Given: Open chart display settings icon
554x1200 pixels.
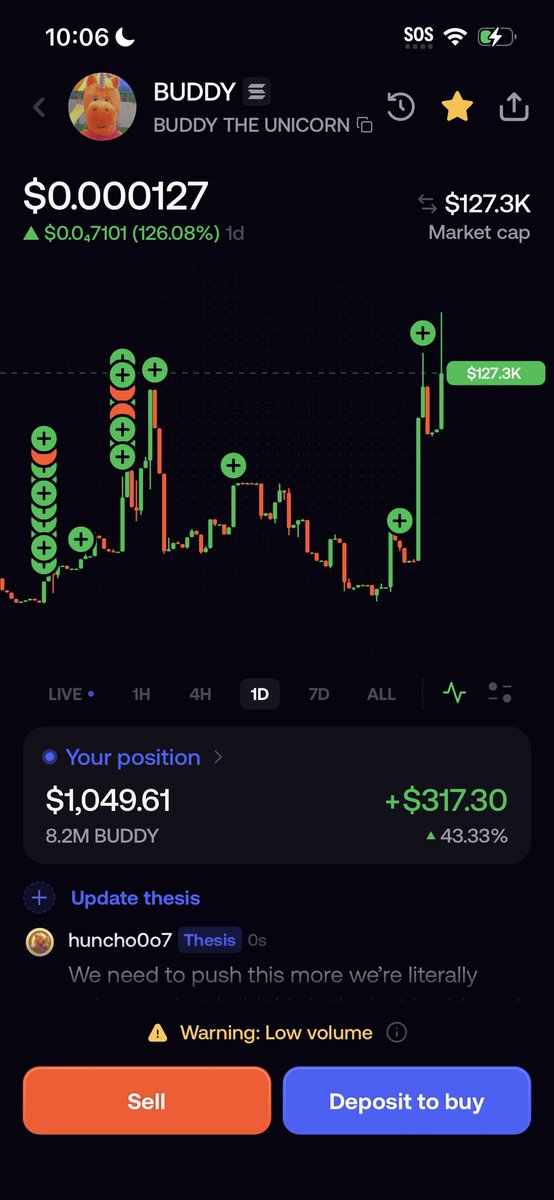Looking at the screenshot, I should pyautogui.click(x=500, y=692).
